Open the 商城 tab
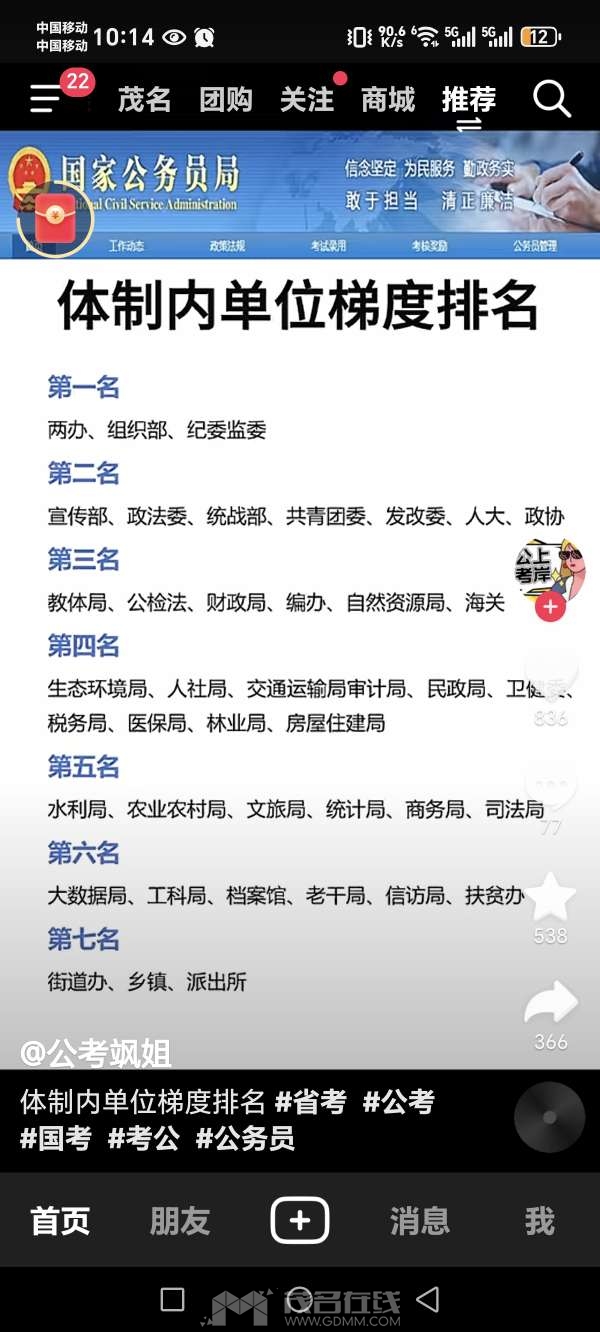The image size is (600, 1332). 388,100
